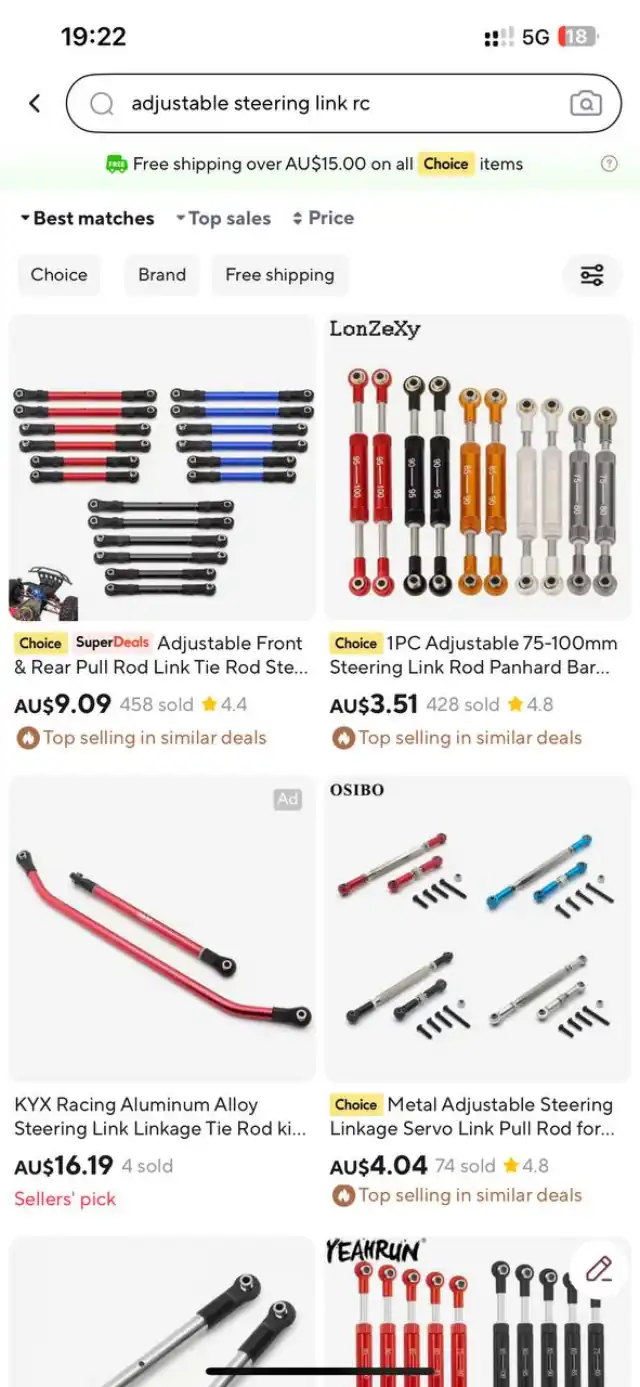View OSIBO Metal Adjustable Steering Linkage
Image resolution: width=640 pixels, height=1387 pixels.
(x=478, y=930)
